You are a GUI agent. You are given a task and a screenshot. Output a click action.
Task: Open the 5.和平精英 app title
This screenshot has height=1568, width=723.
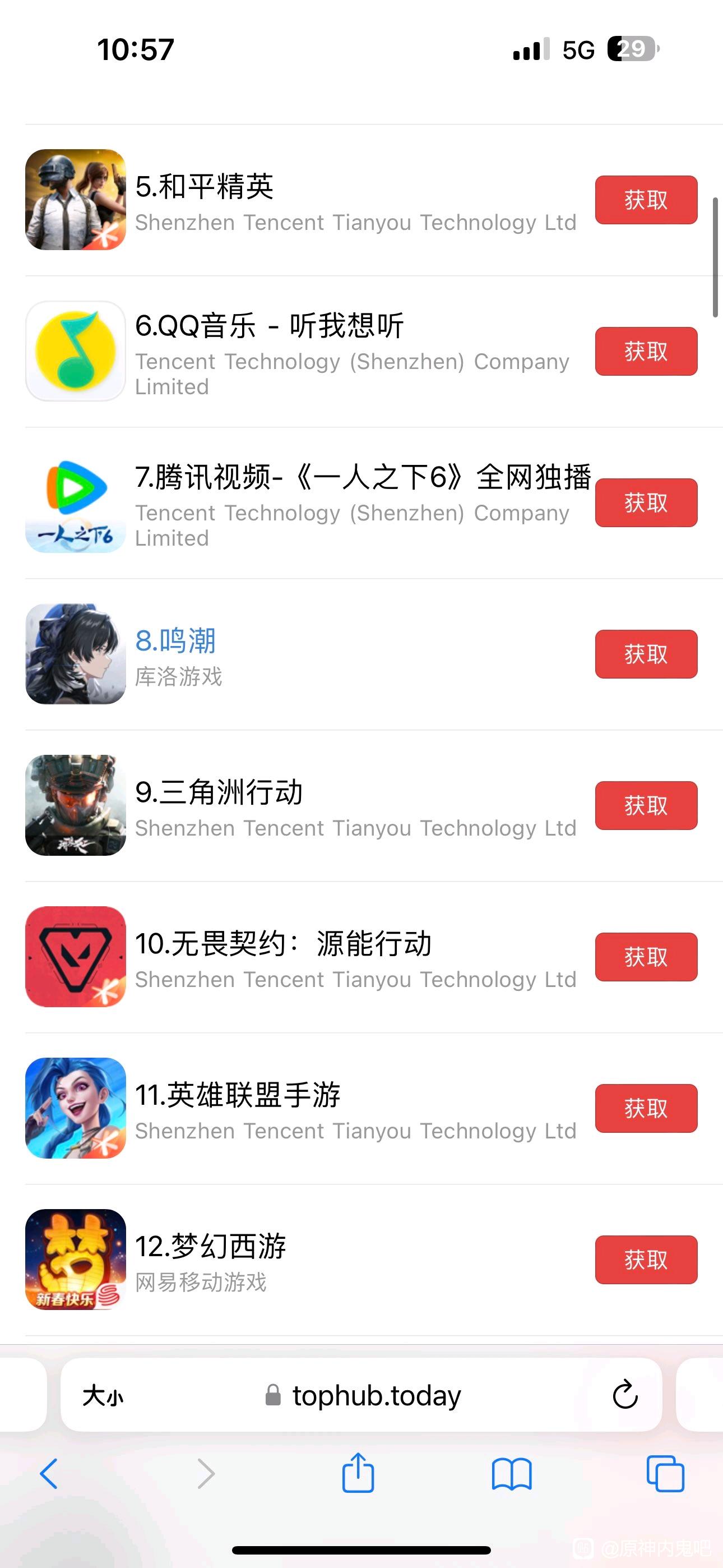coord(204,186)
